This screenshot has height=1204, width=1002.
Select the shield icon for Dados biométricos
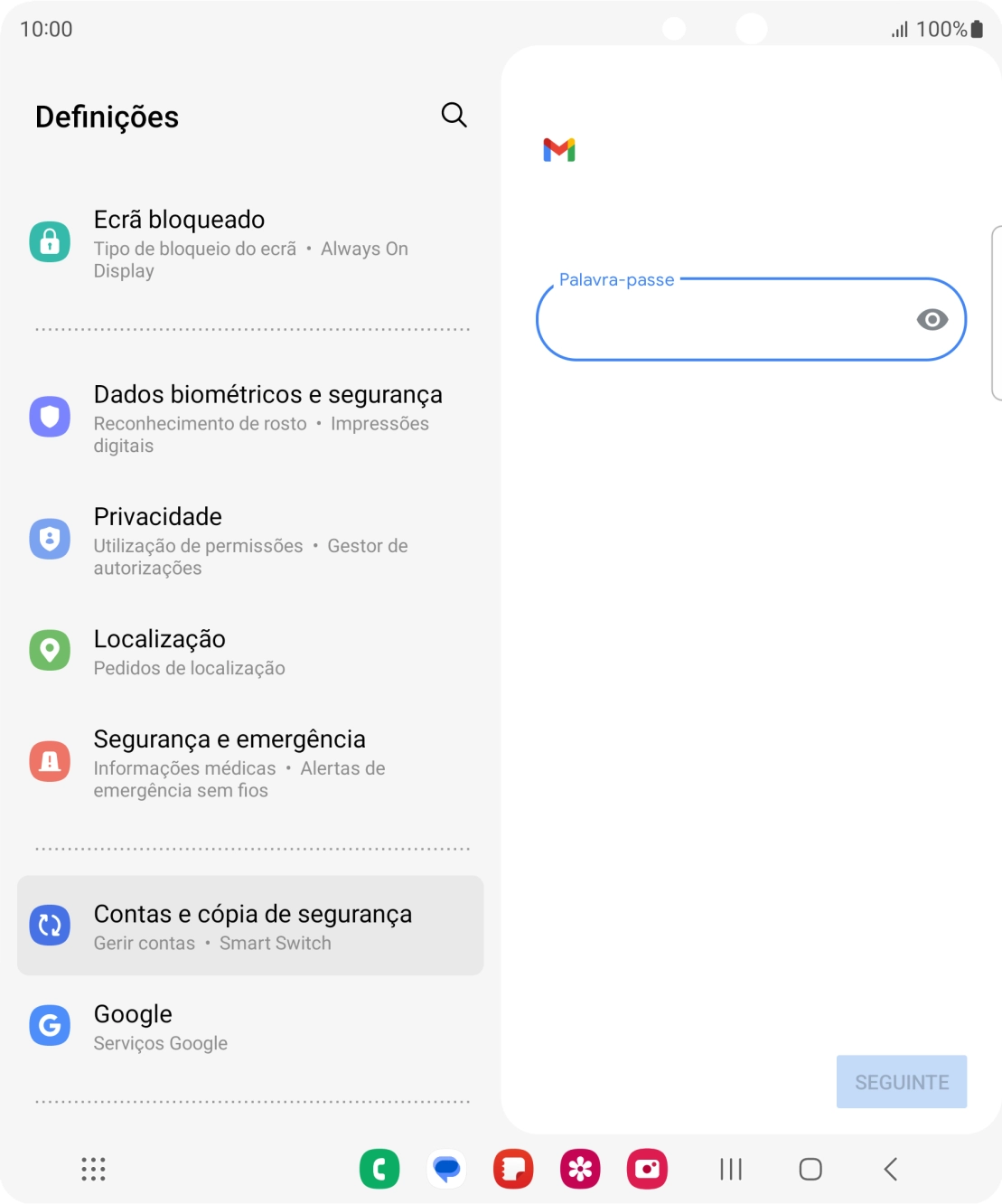pos(51,417)
